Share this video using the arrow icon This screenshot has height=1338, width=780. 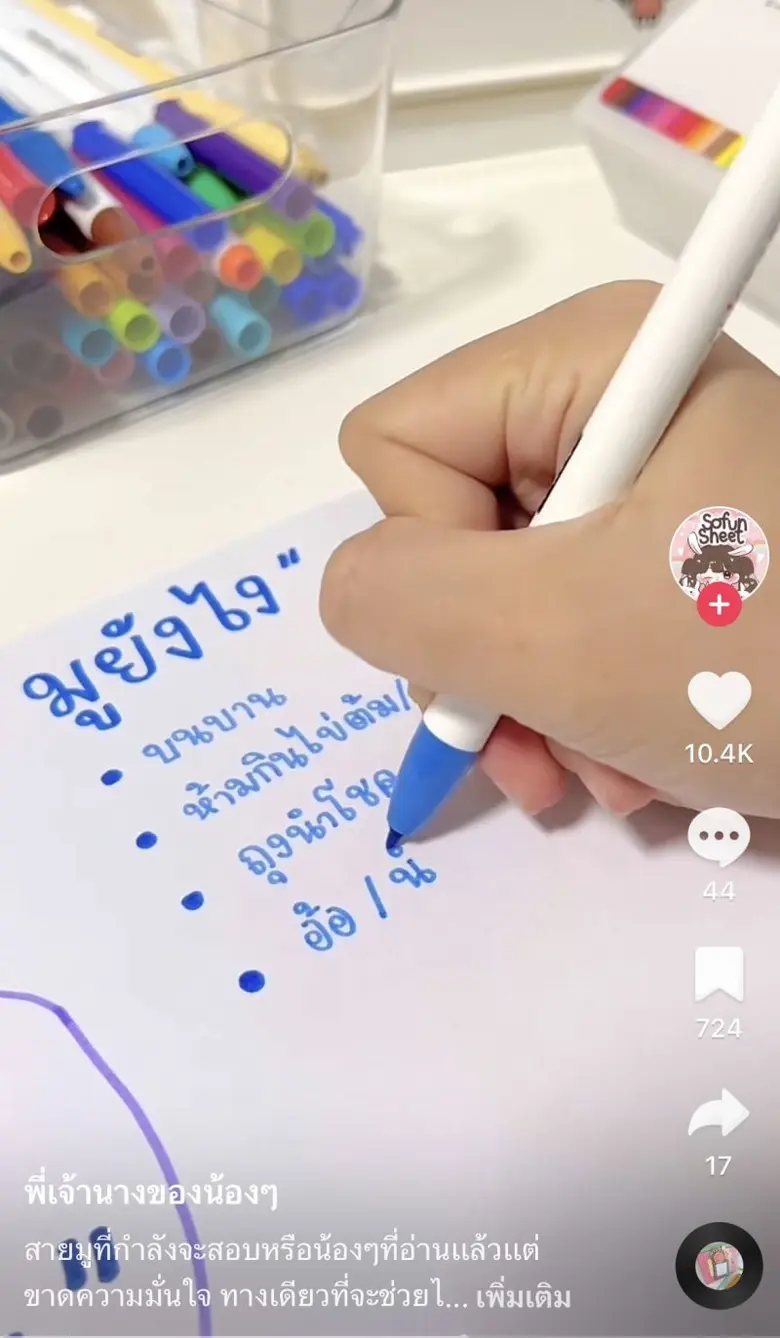tap(719, 1113)
